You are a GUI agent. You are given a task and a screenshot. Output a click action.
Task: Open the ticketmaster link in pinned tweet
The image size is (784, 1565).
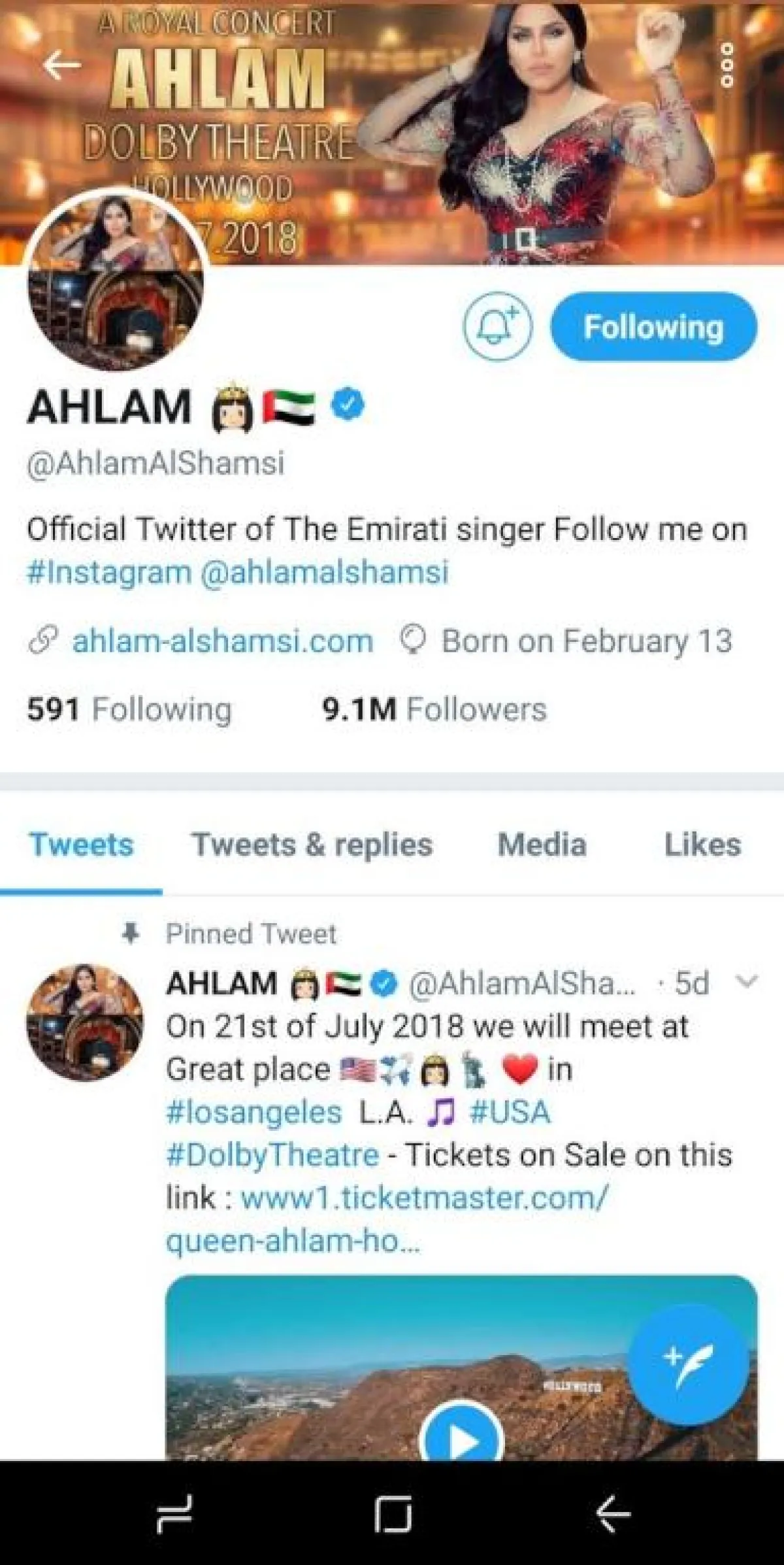423,1198
